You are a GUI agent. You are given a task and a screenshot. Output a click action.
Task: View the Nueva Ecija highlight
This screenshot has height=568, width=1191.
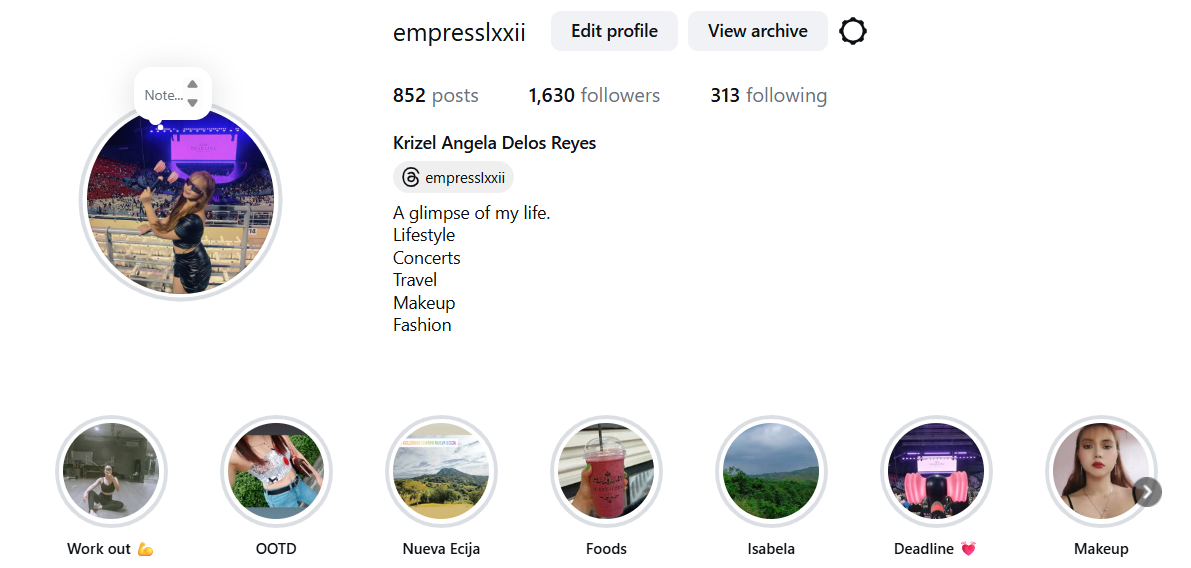tap(441, 471)
